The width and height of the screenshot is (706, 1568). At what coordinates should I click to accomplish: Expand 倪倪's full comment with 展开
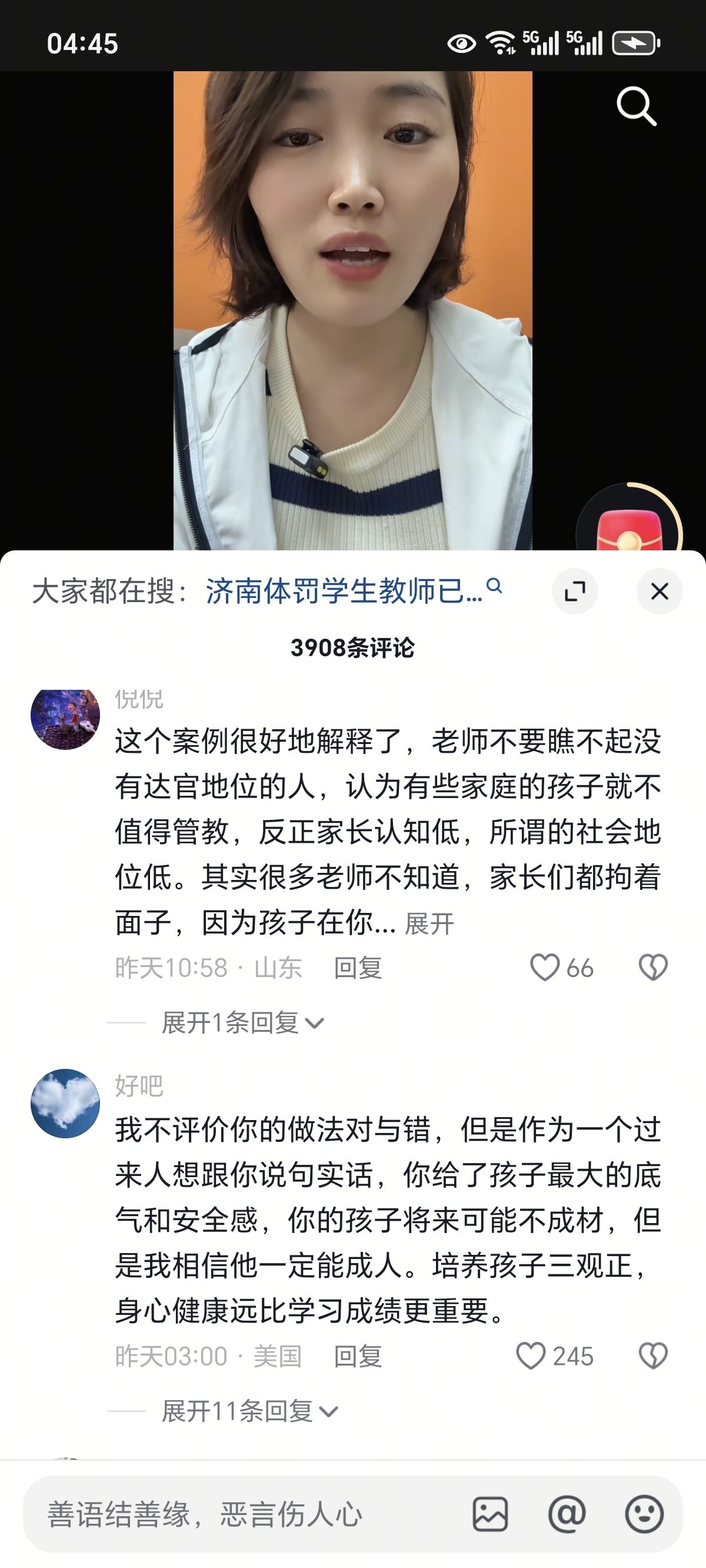pyautogui.click(x=429, y=924)
